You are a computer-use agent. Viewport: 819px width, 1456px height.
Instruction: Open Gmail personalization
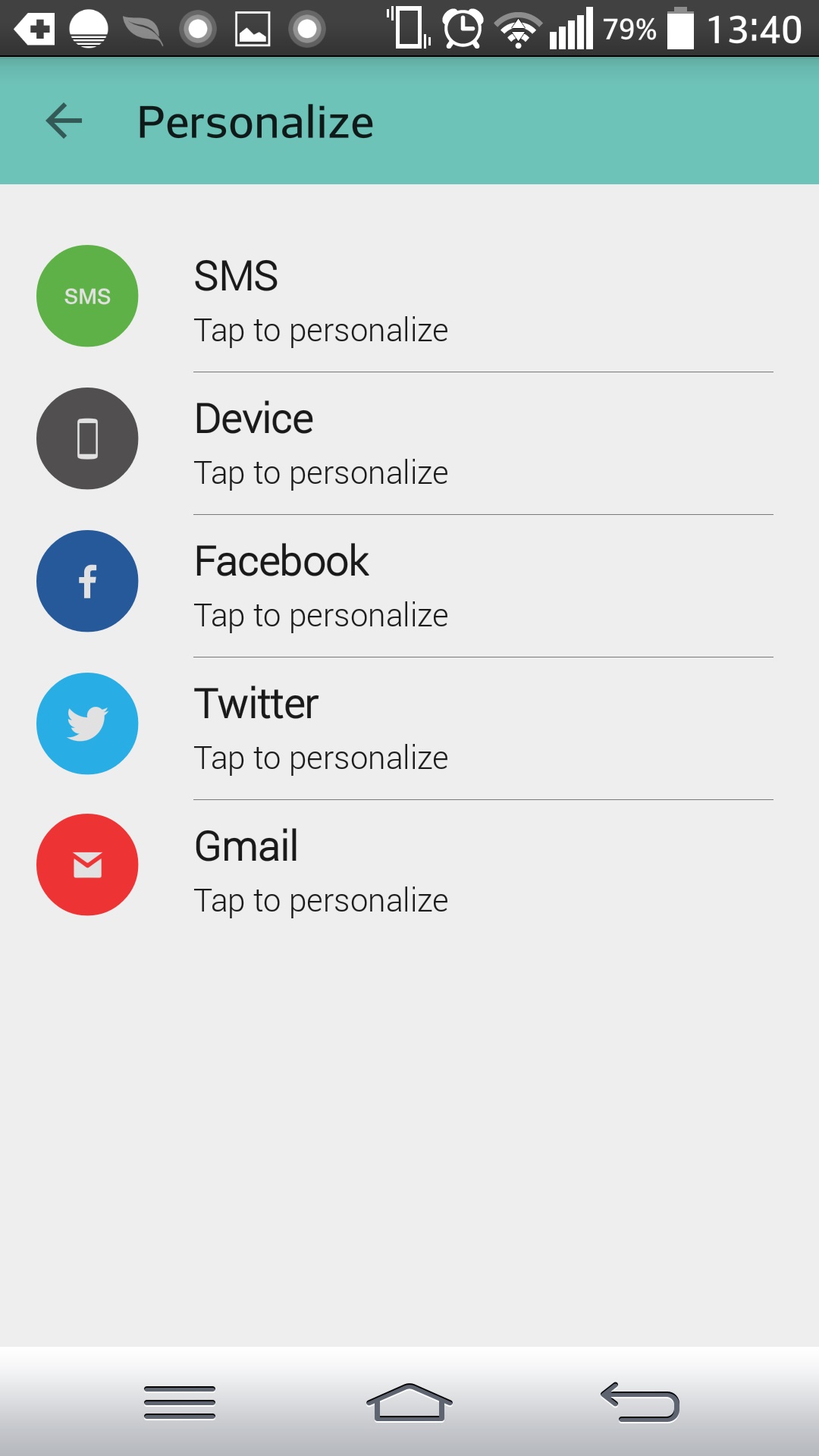pos(409,871)
